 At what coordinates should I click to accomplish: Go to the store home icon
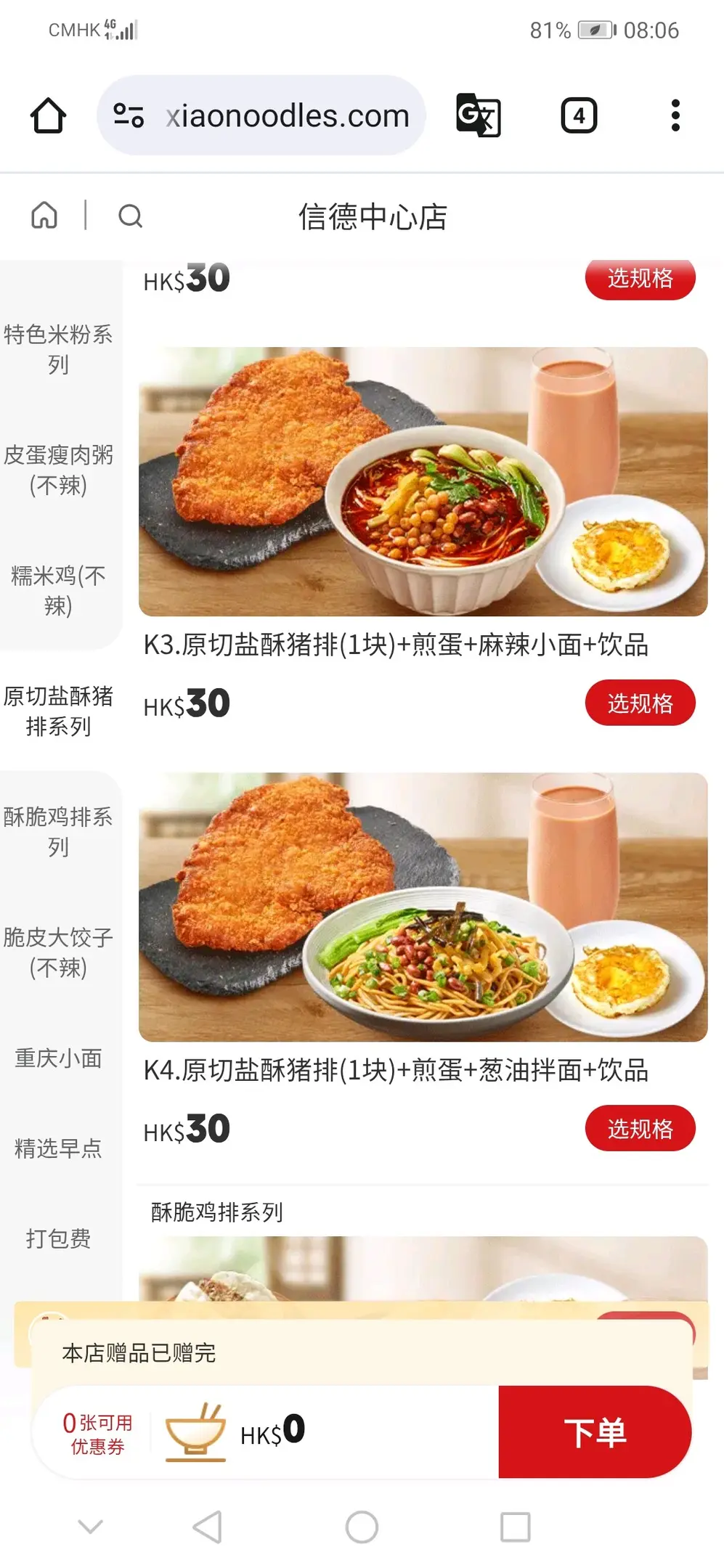point(44,216)
